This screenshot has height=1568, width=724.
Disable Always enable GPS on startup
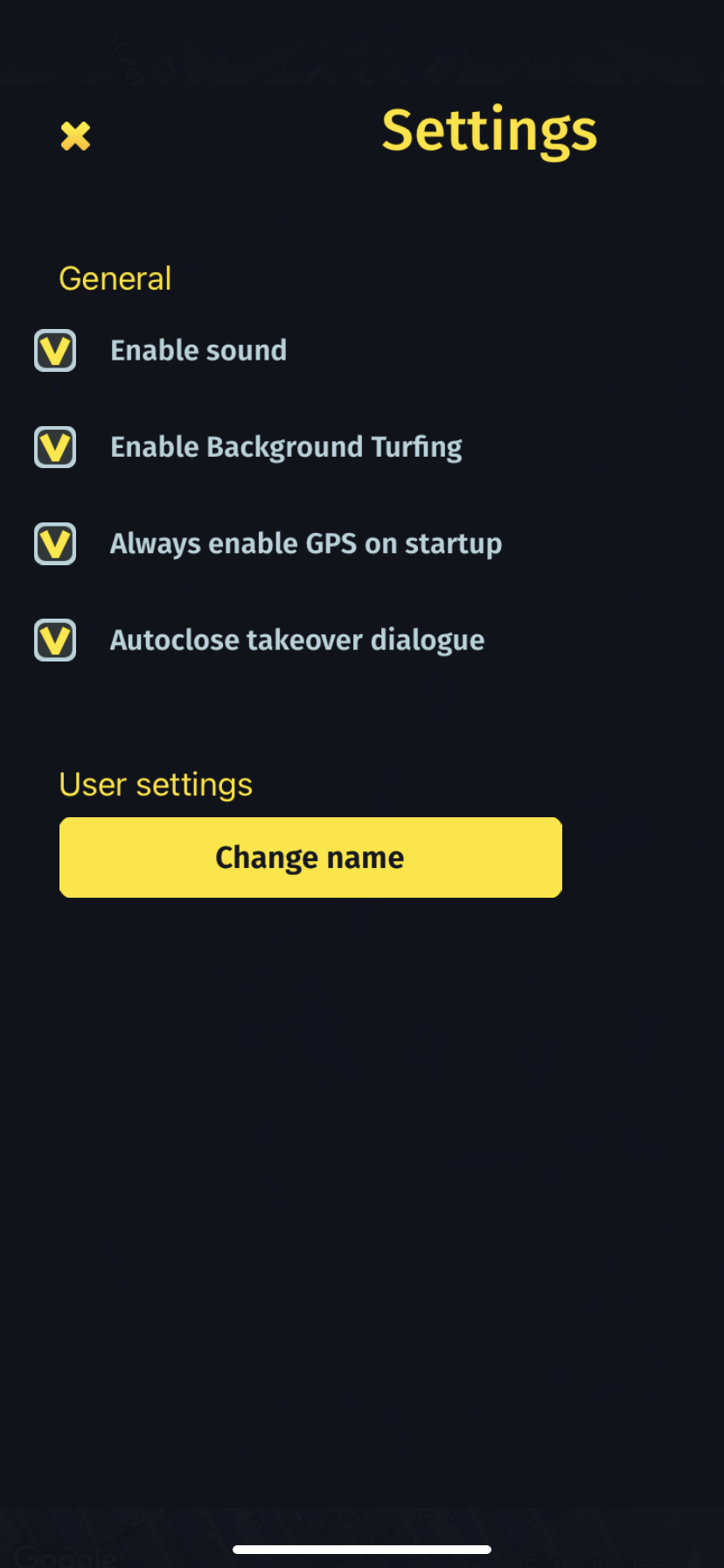(x=55, y=543)
